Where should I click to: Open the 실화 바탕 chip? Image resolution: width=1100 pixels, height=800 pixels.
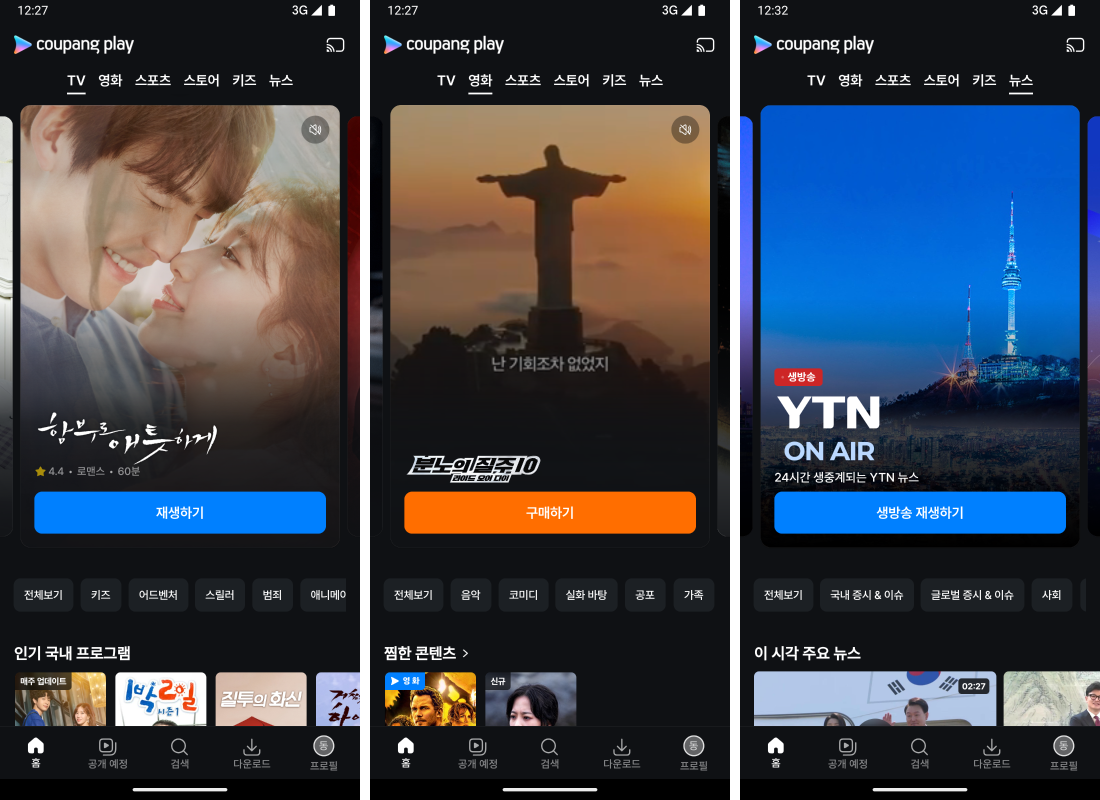click(x=586, y=595)
